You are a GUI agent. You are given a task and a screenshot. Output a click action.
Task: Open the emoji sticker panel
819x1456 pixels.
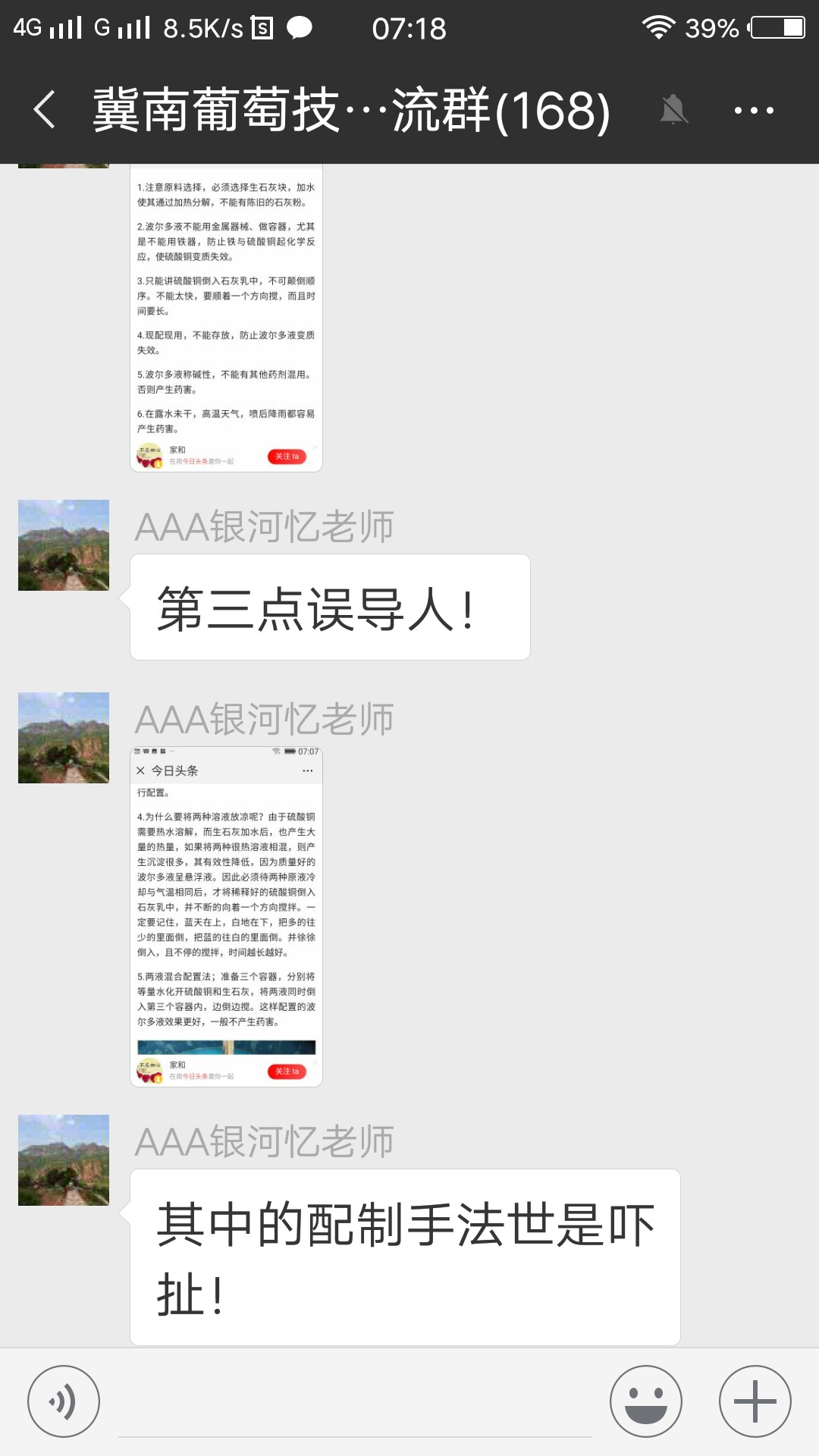646,1401
